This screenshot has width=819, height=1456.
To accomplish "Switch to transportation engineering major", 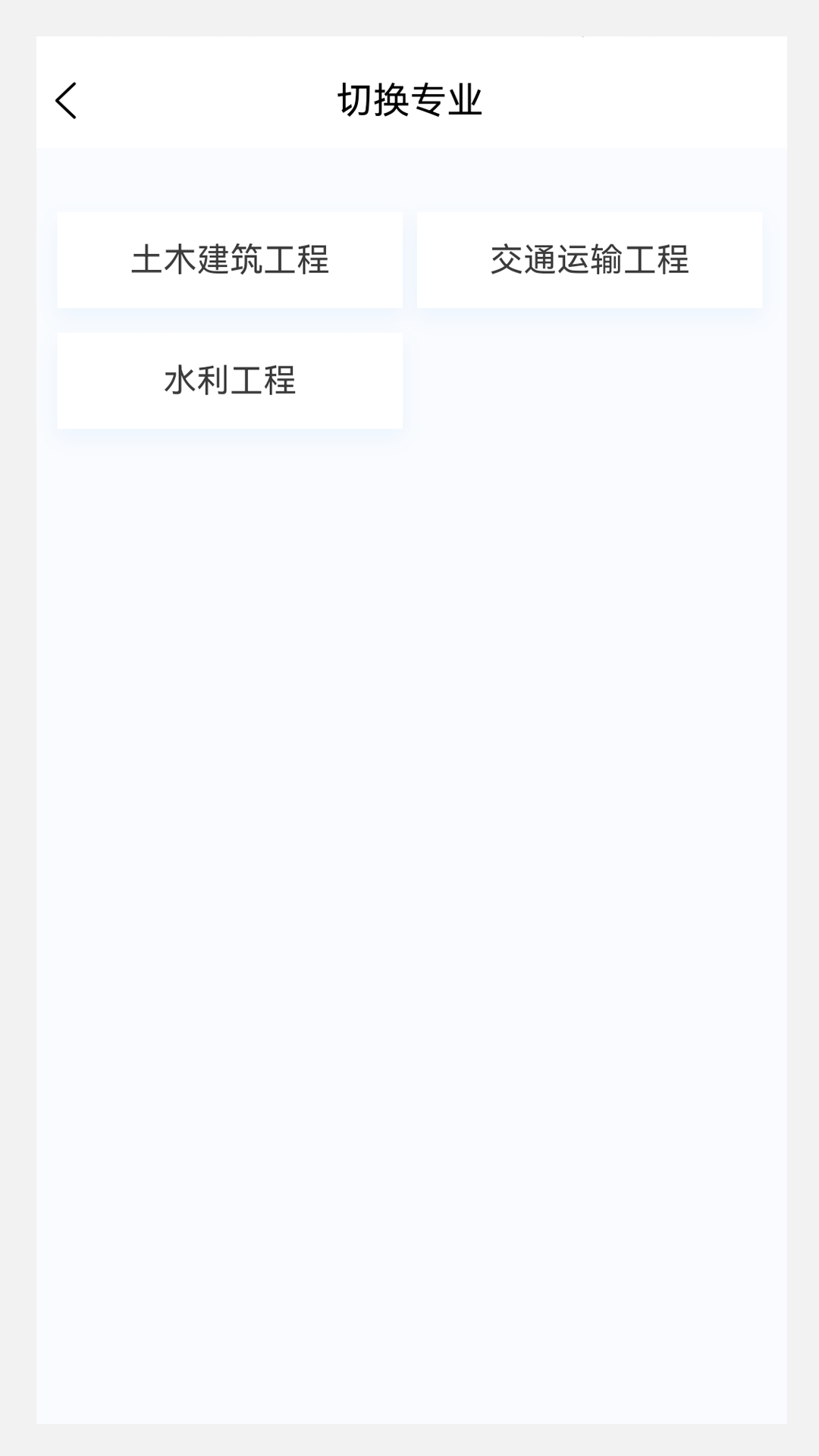I will point(590,259).
